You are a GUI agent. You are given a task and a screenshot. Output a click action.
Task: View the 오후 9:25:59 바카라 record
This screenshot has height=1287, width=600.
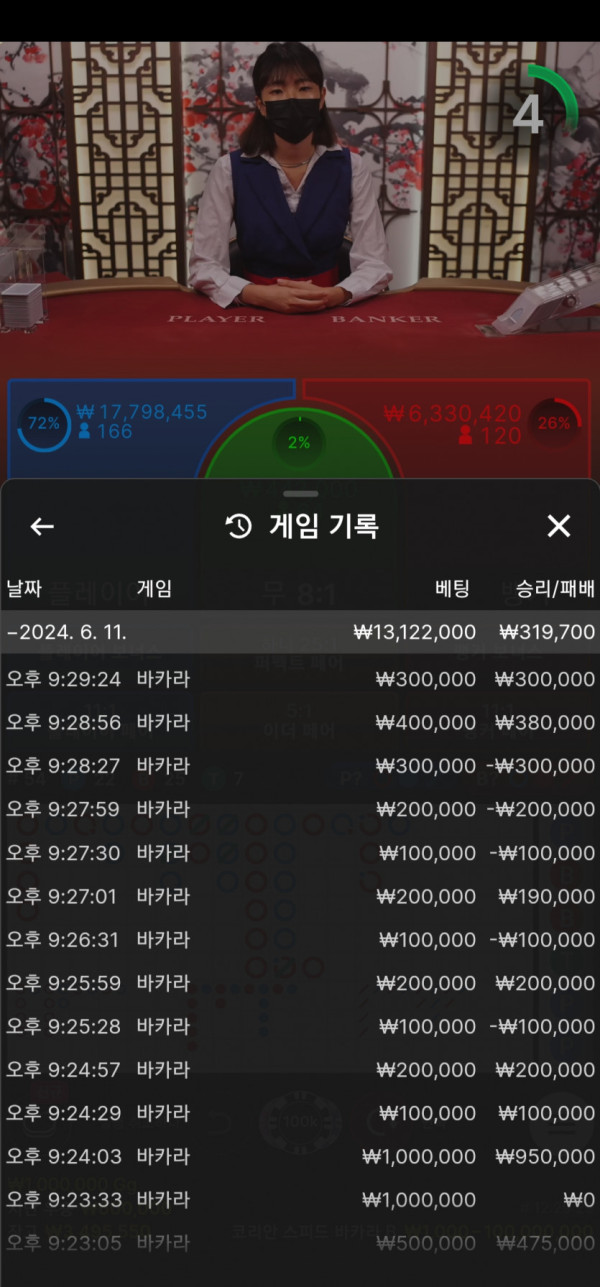(300, 983)
